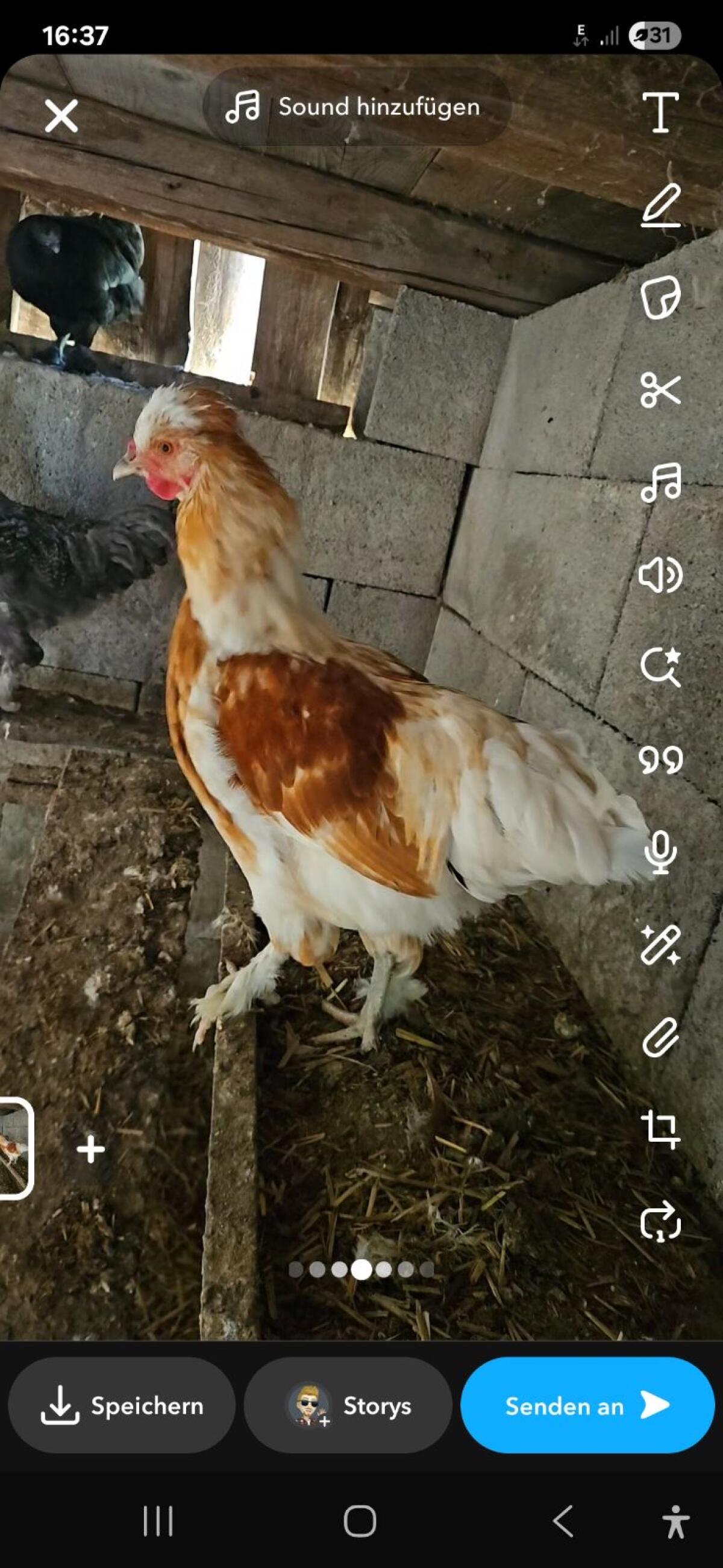This screenshot has width=723, height=1568.
Task: Go back with system back button
Action: click(563, 1522)
